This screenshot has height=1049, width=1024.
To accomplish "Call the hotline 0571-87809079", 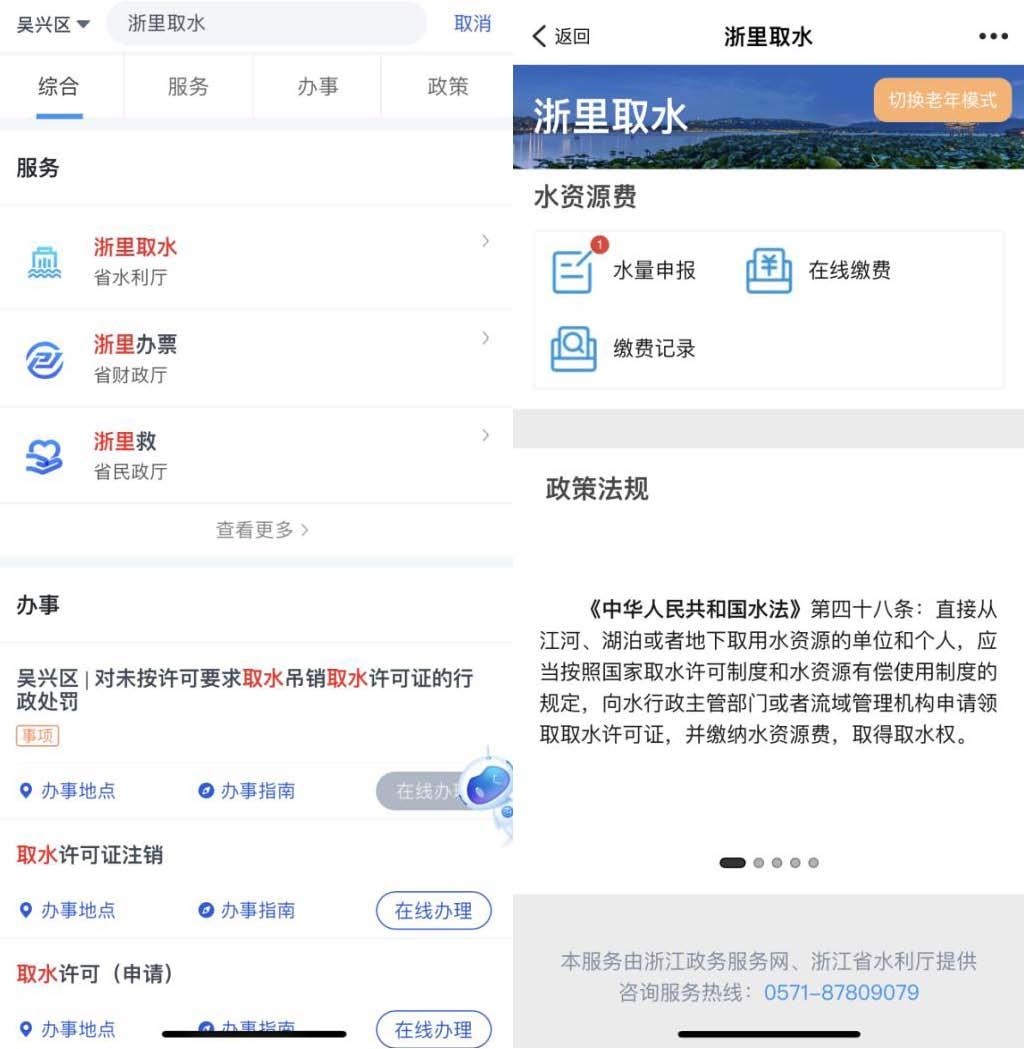I will click(841, 993).
